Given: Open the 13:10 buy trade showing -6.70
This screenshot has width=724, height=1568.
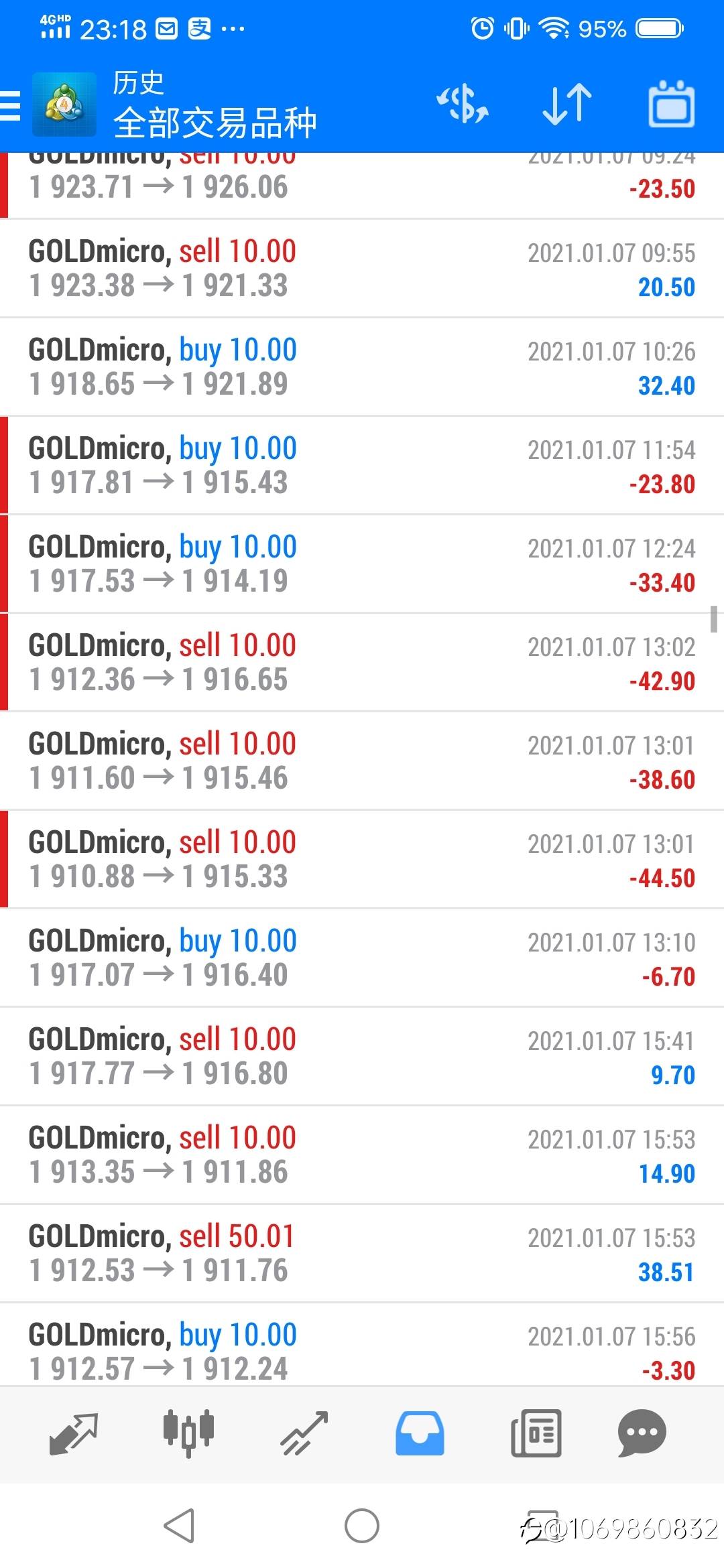Looking at the screenshot, I should 362,958.
